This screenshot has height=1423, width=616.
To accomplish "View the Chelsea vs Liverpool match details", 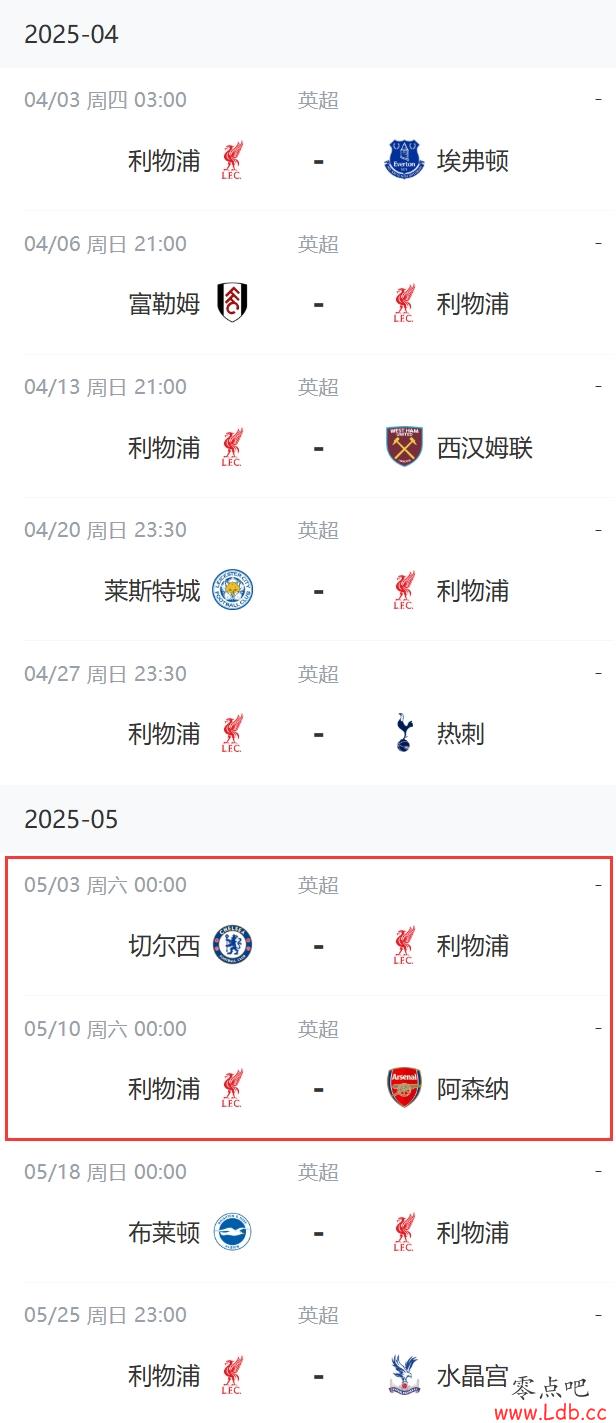I will (x=318, y=945).
